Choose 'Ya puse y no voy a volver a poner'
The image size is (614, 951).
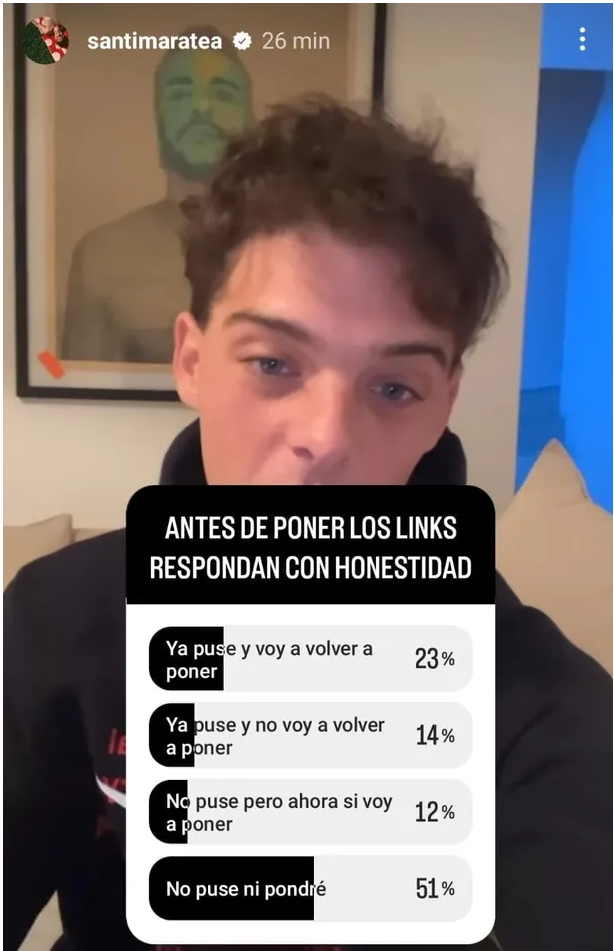pyautogui.click(x=310, y=736)
